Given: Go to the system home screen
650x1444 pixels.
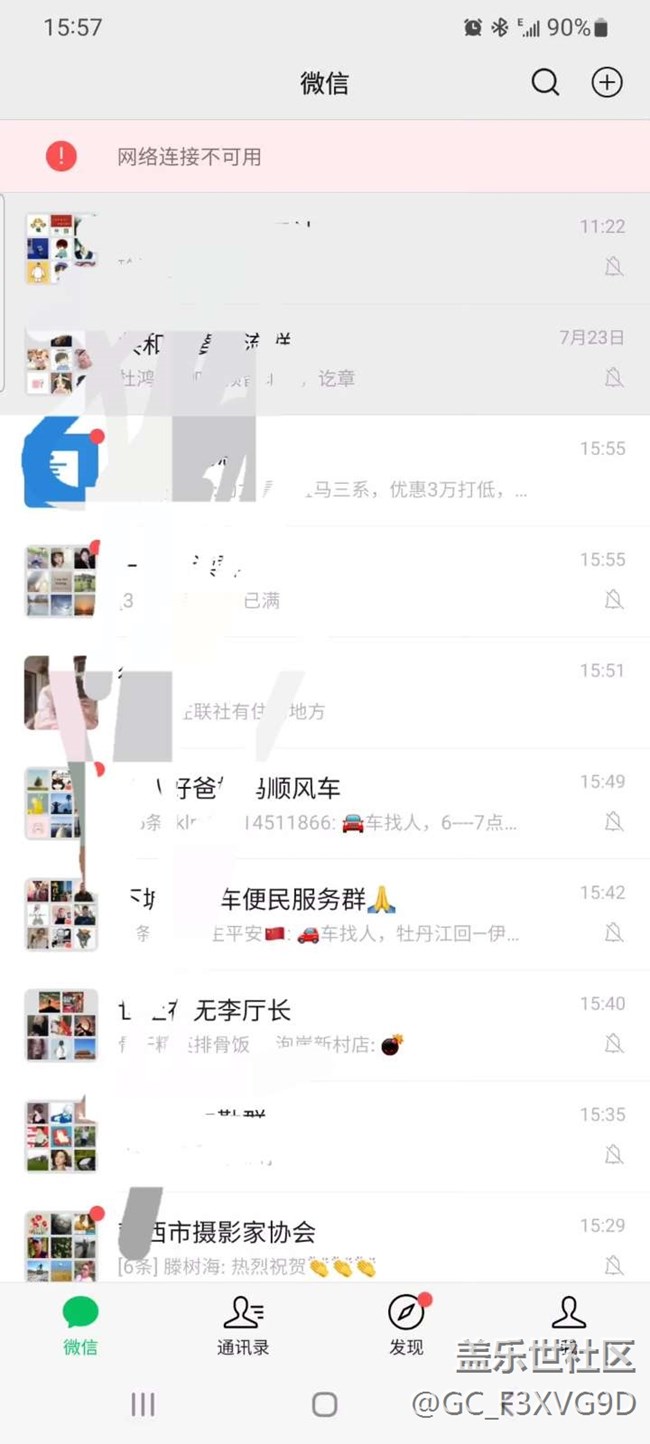Looking at the screenshot, I should (x=324, y=1405).
